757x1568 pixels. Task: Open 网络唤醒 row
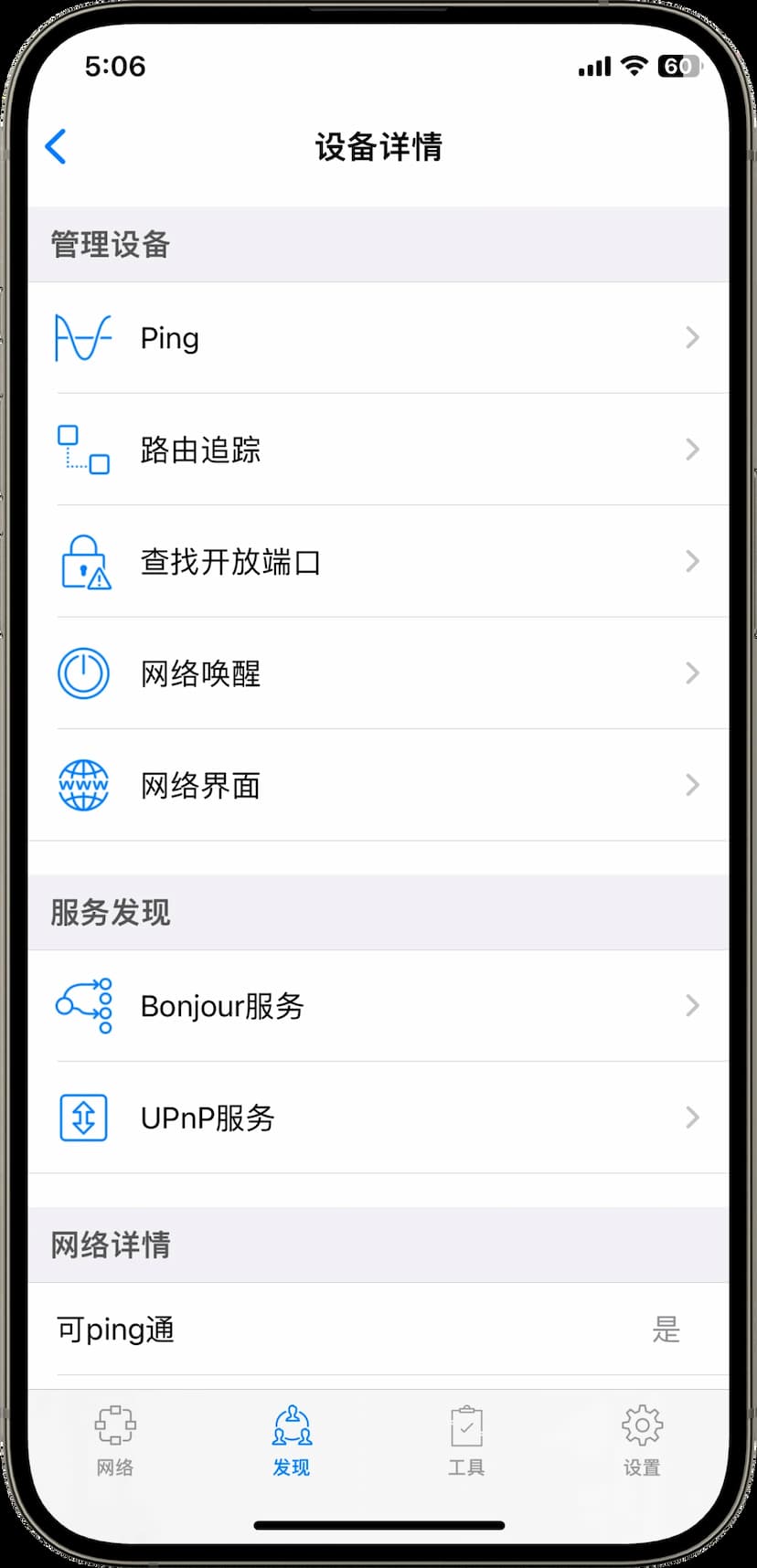coord(378,673)
